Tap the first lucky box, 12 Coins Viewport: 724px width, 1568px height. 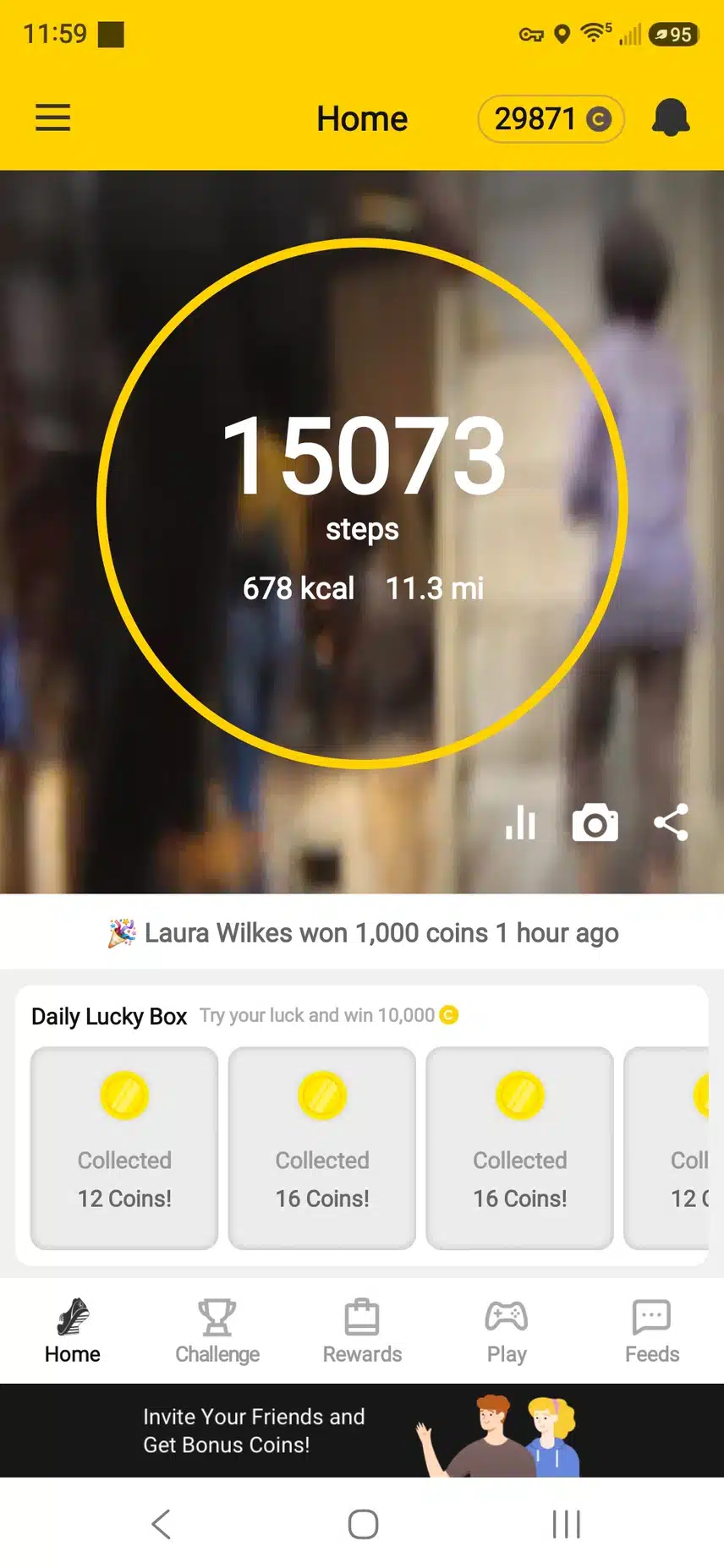(124, 1148)
